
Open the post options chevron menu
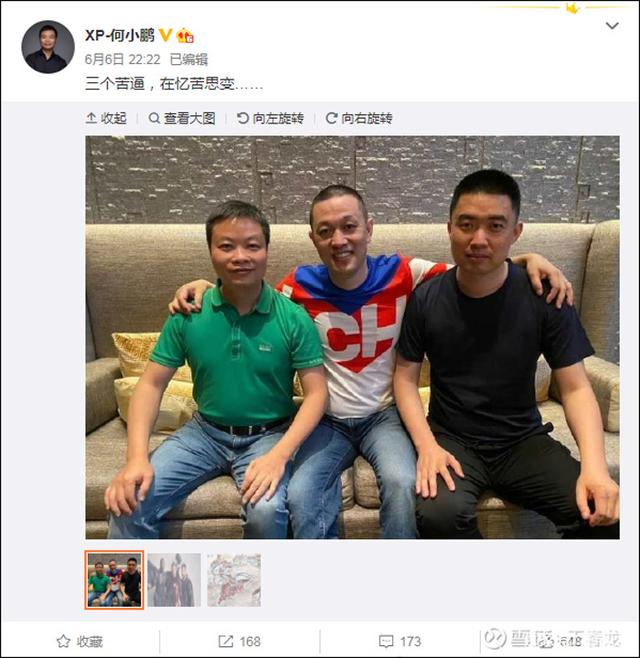612,26
